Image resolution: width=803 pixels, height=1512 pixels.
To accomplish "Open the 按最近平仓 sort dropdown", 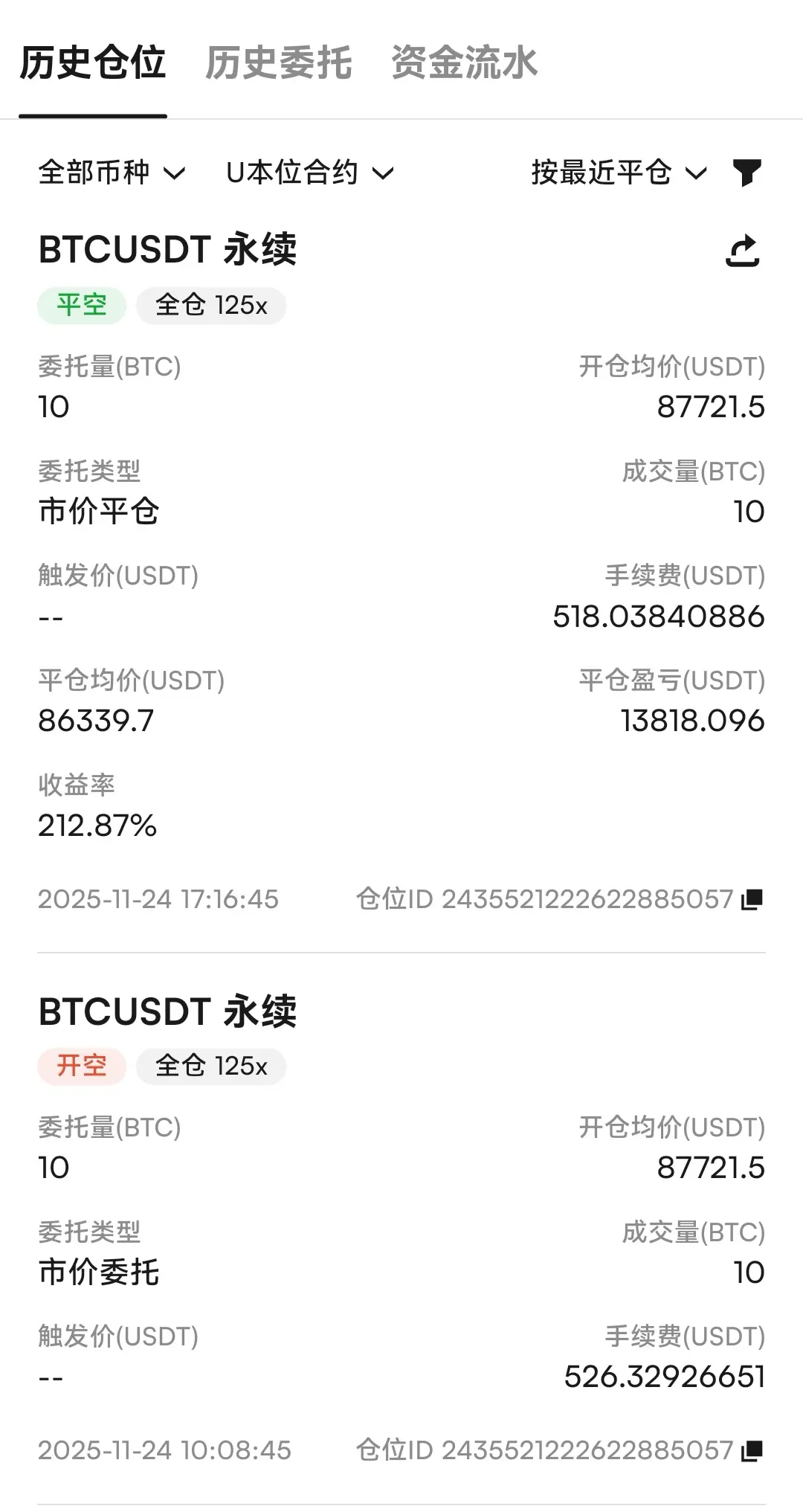I will pos(619,173).
